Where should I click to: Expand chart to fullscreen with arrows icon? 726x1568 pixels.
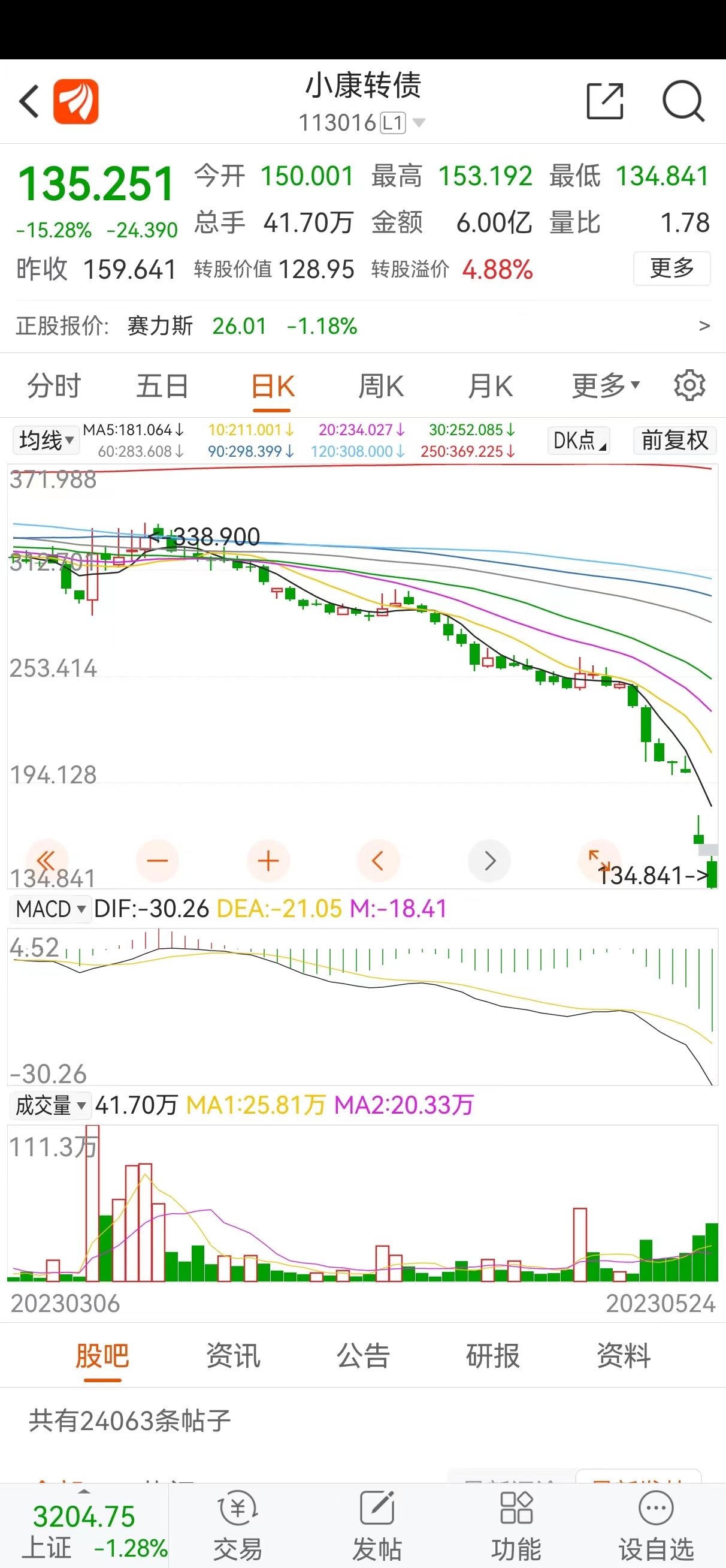600,860
